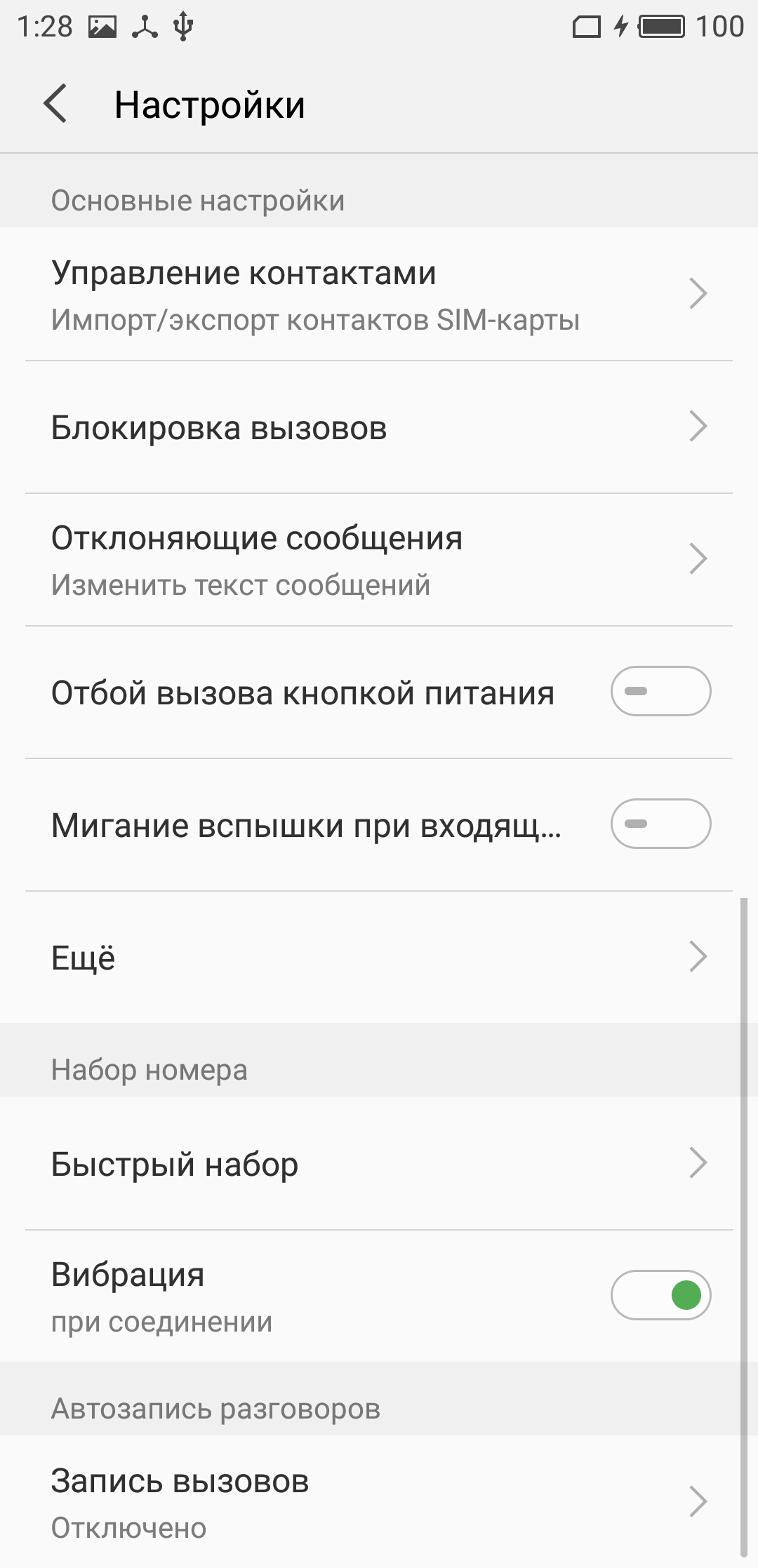Disable Вибрация при соединении
Screen dimensions: 758x1568
click(660, 1295)
